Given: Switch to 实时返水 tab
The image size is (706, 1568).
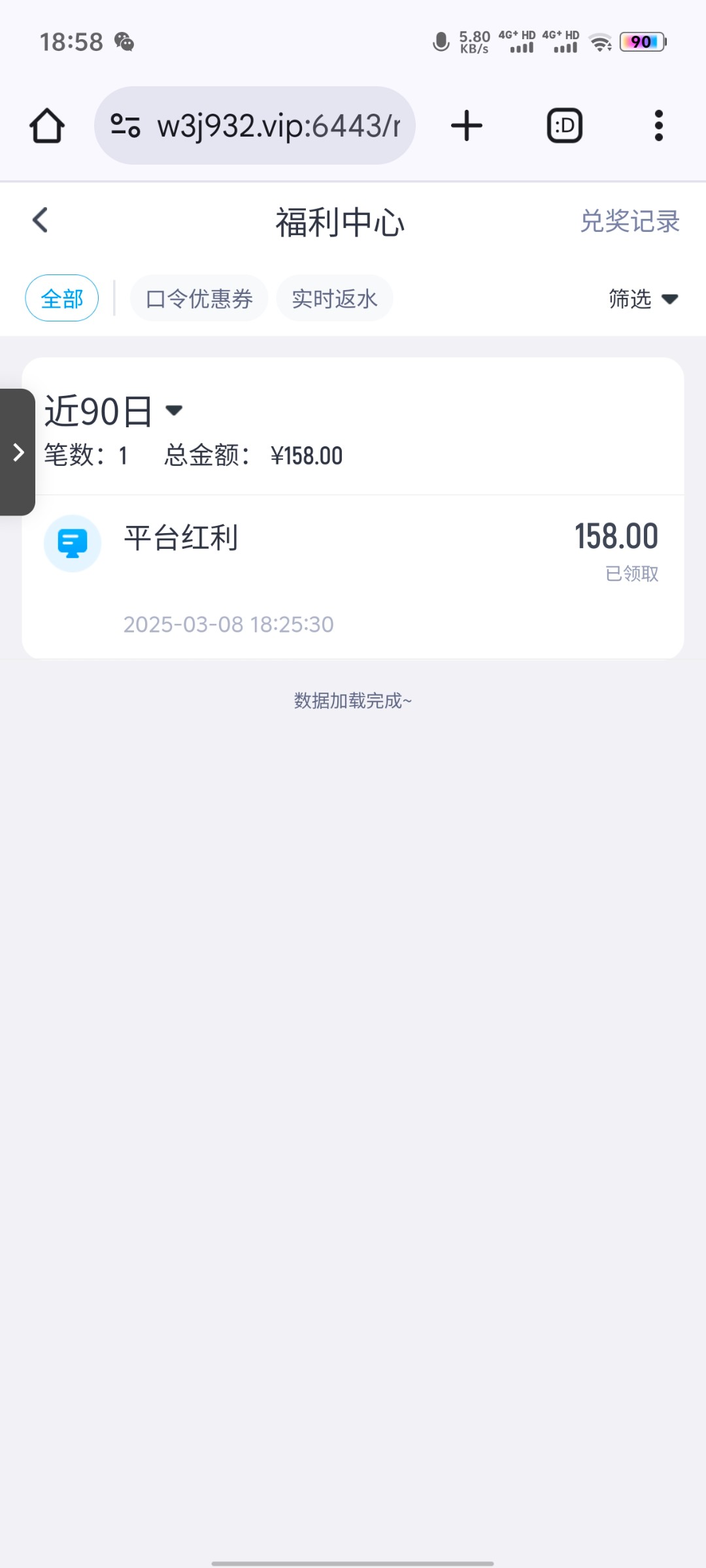Looking at the screenshot, I should tap(334, 299).
